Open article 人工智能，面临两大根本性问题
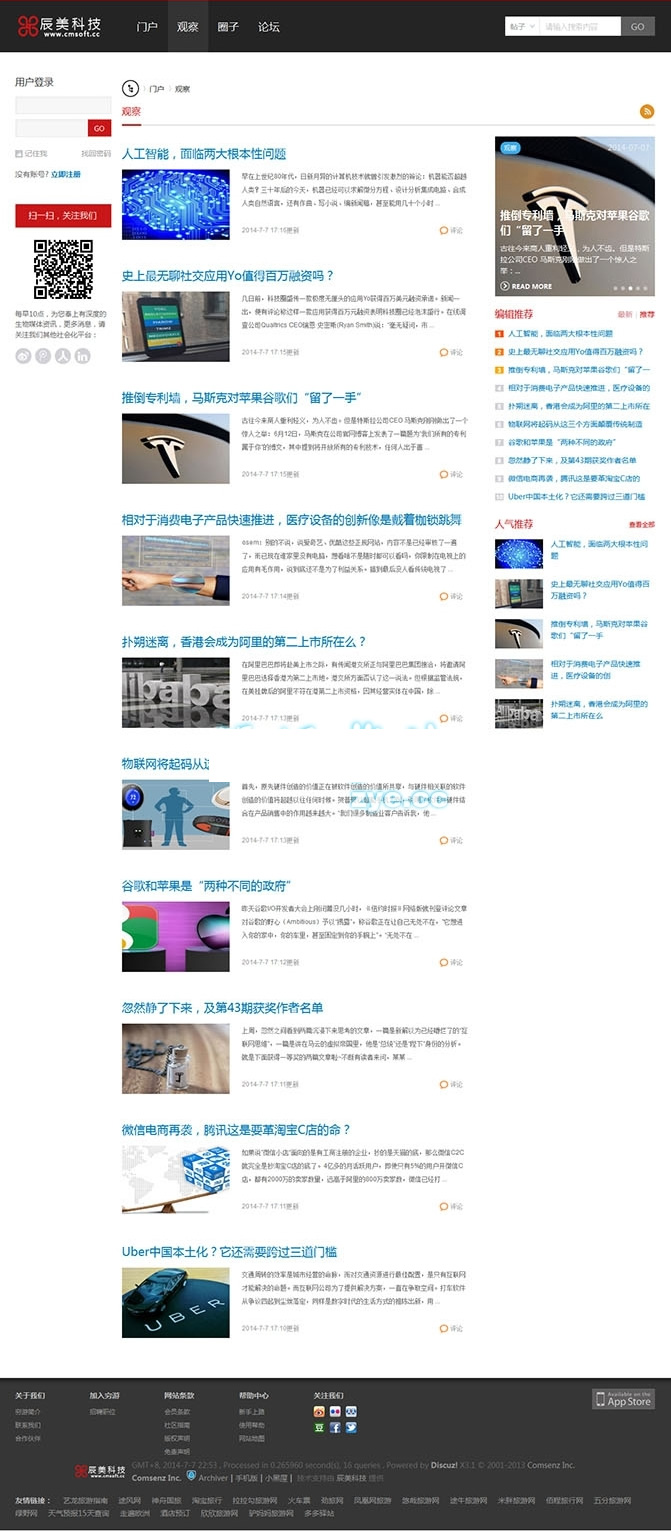 [x=204, y=154]
